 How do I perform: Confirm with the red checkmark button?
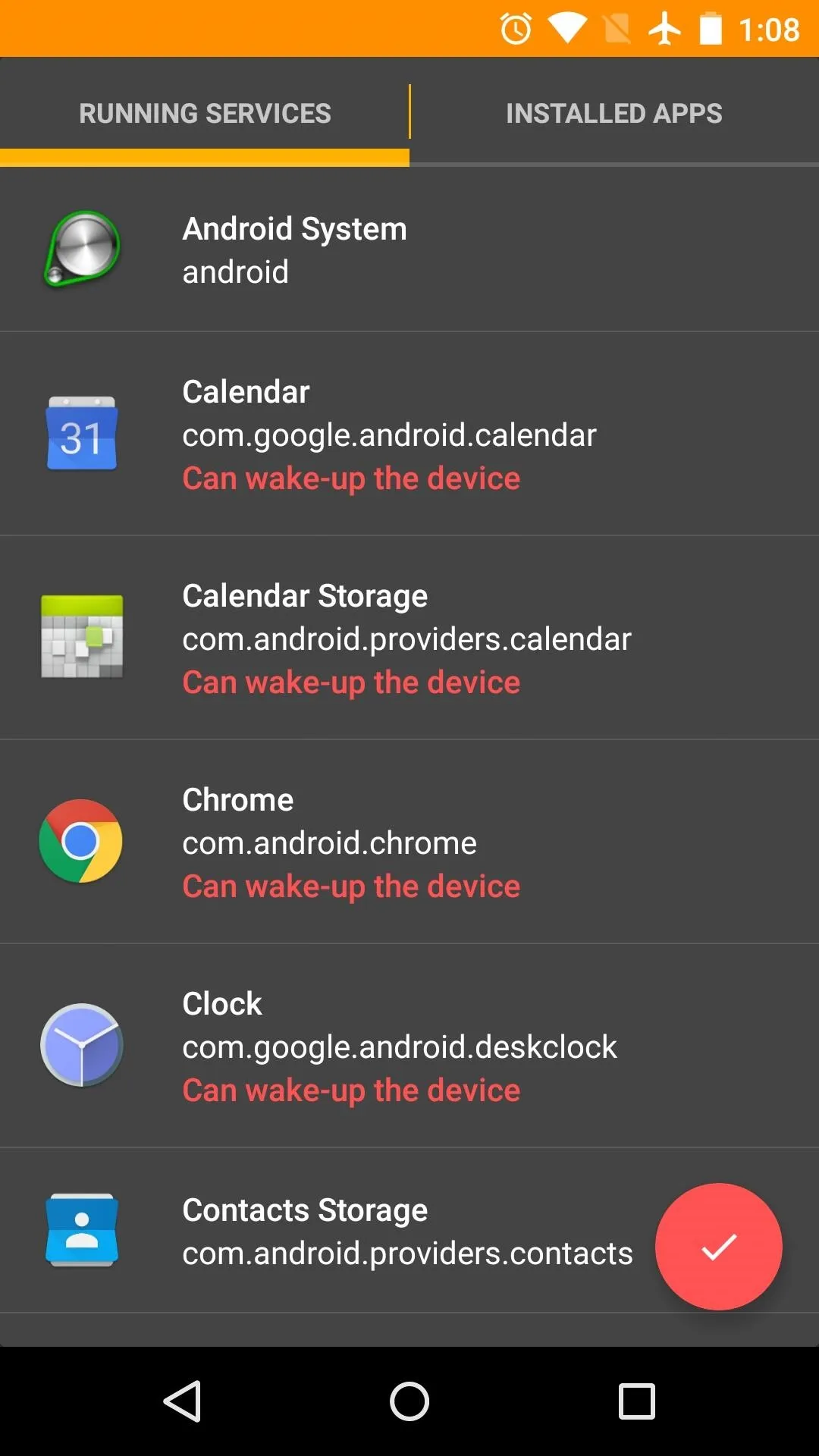point(718,1247)
